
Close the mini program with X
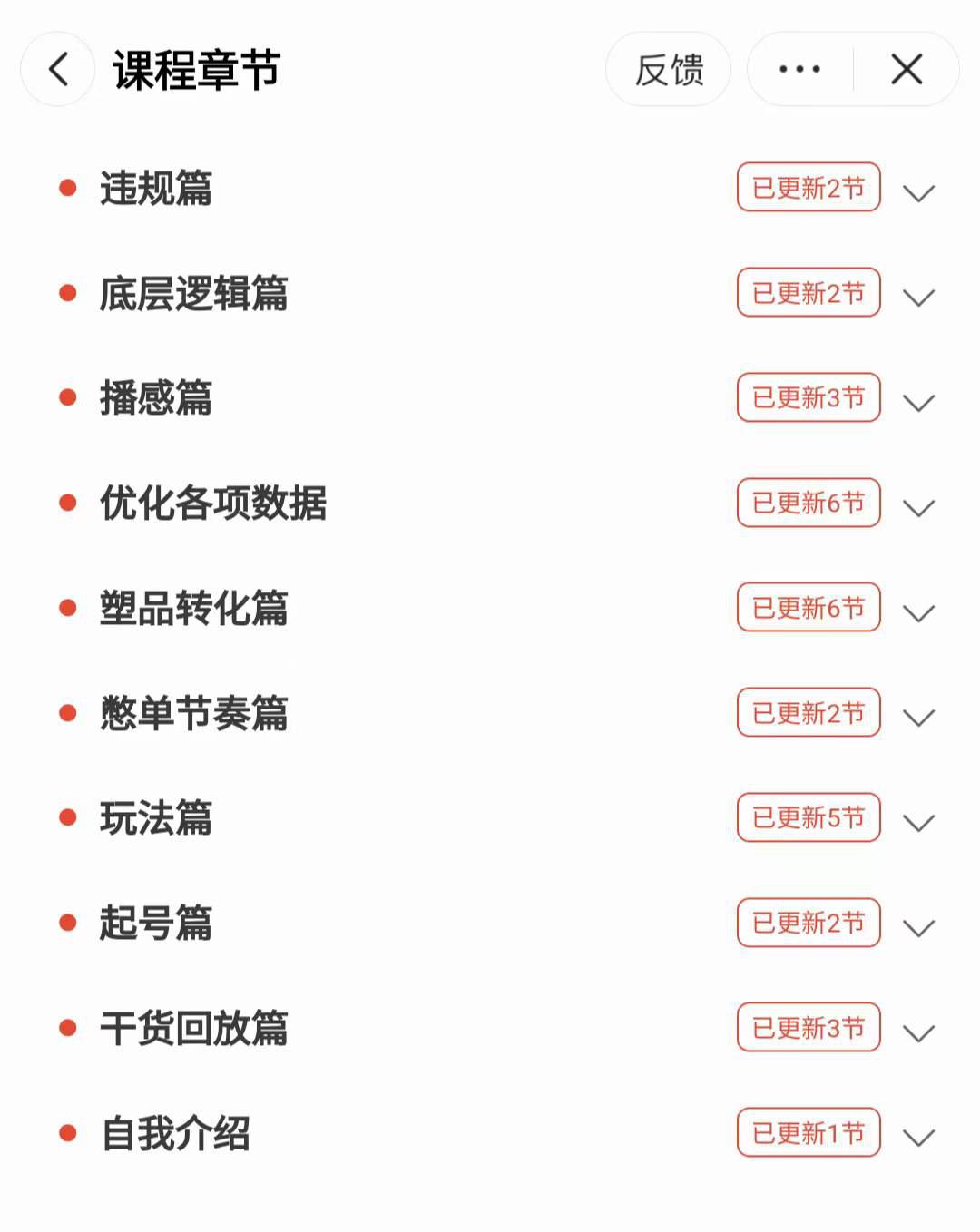pos(906,70)
